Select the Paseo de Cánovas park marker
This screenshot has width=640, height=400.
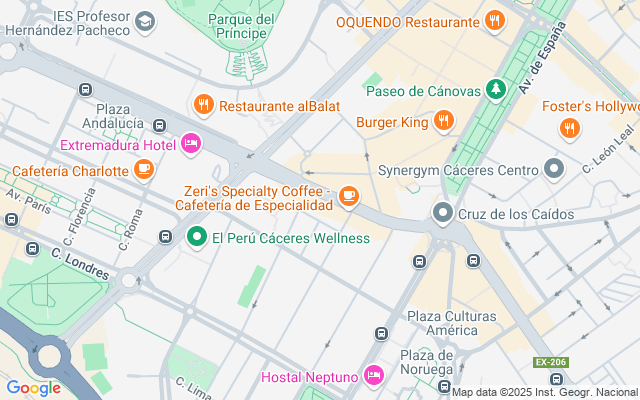pos(495,91)
